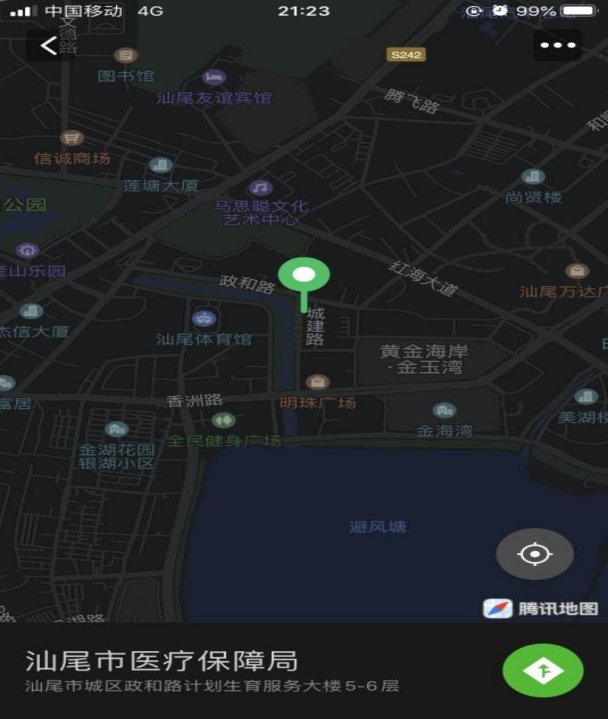Open the three-dot overflow menu
The height and width of the screenshot is (719, 608).
557,45
